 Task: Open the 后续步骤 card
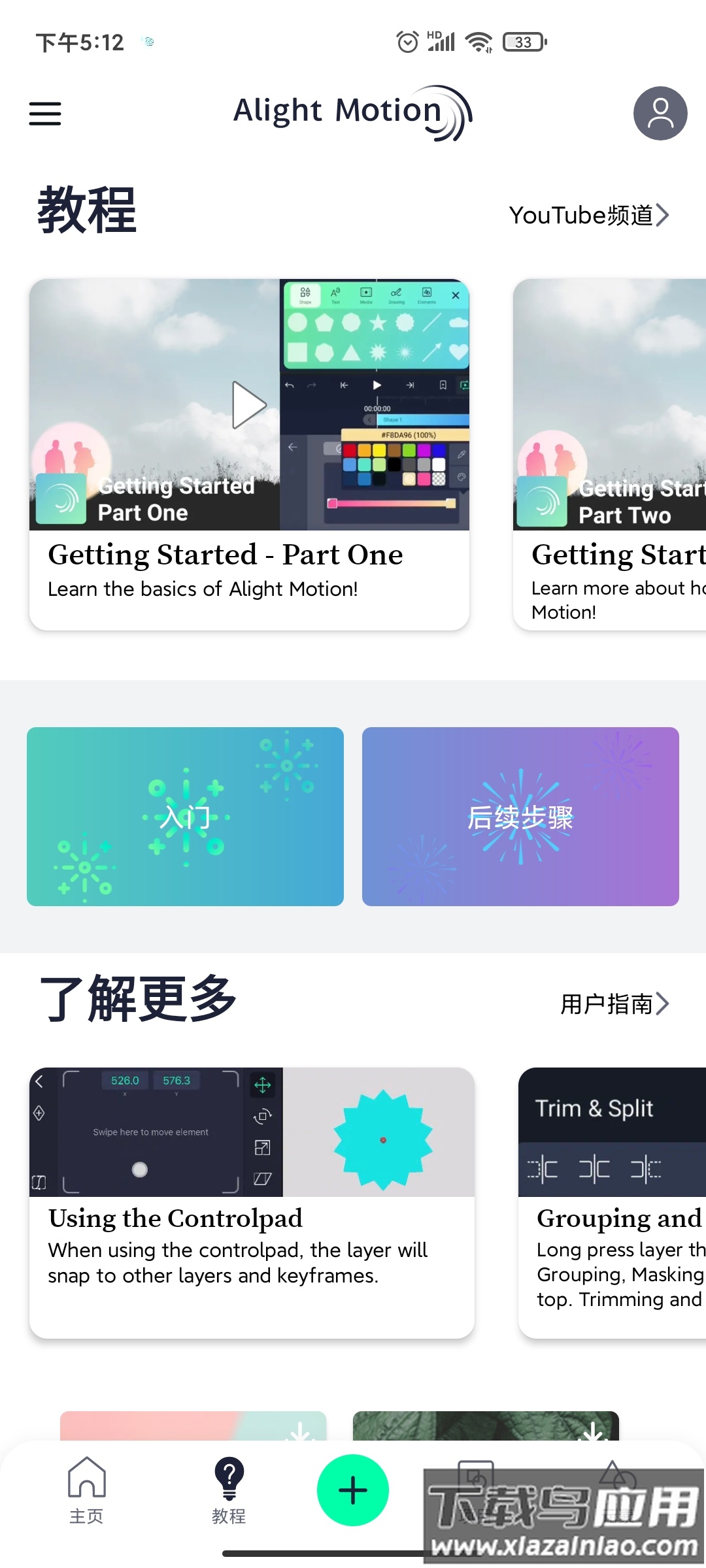pyautogui.click(x=520, y=817)
